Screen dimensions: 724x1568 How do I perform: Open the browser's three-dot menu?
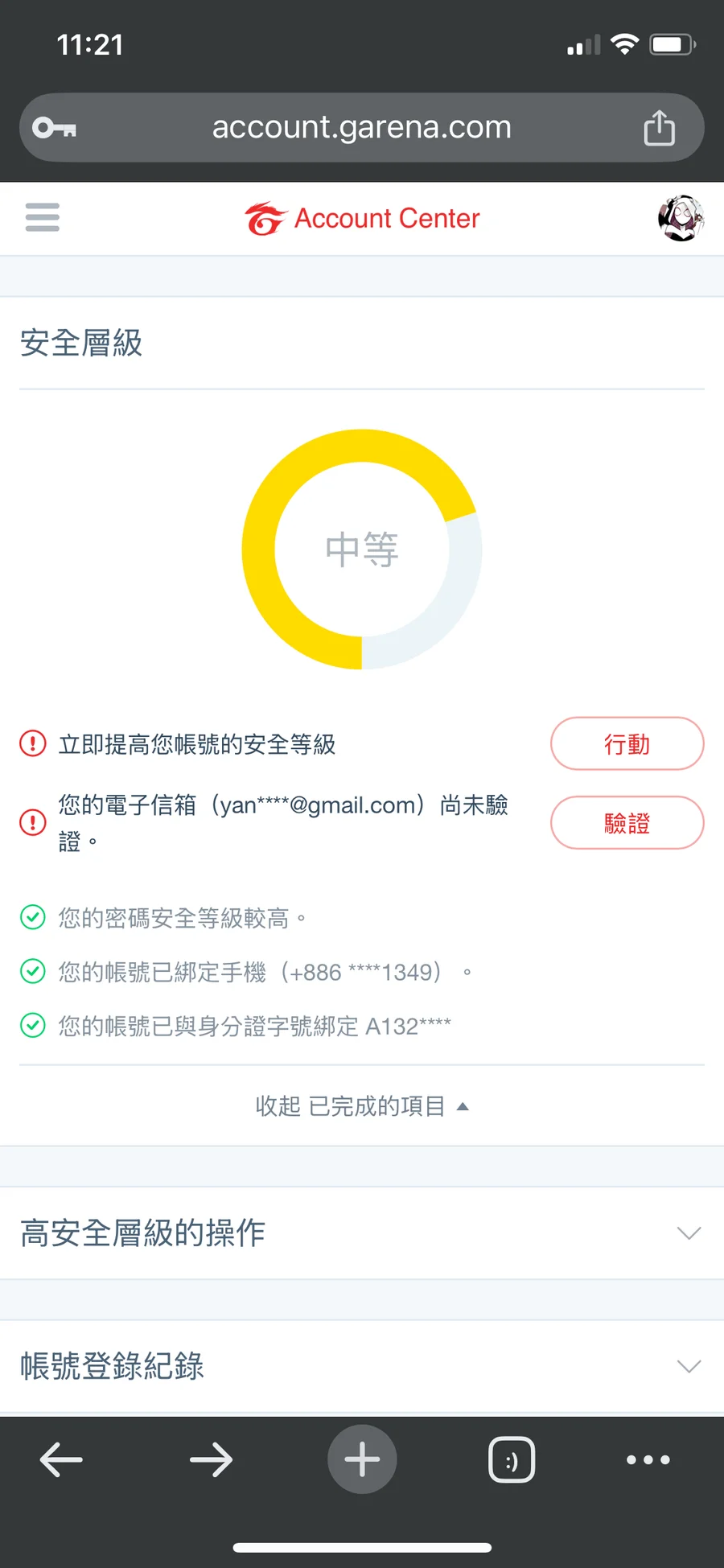[x=648, y=1459]
